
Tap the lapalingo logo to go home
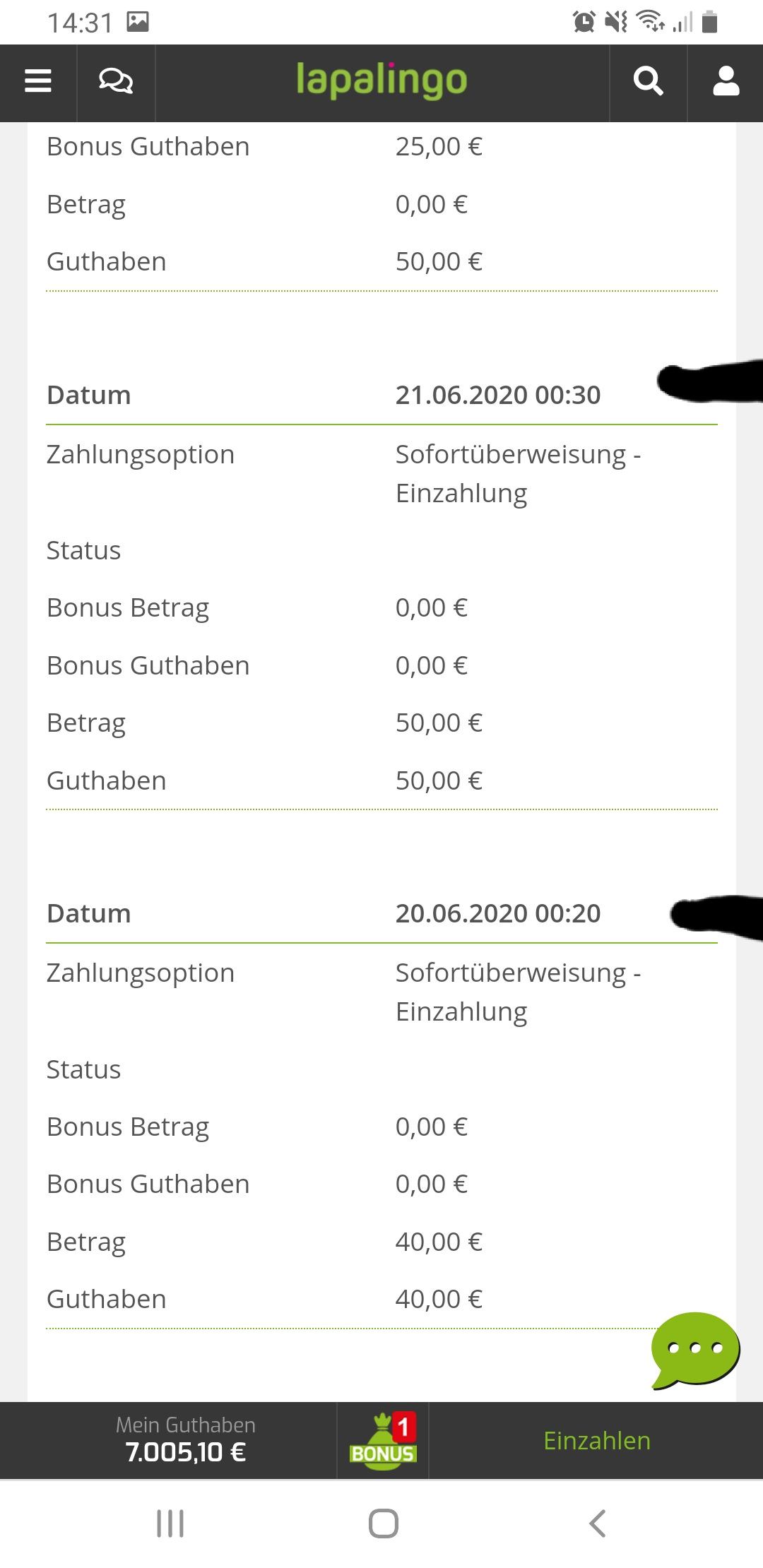point(381,81)
